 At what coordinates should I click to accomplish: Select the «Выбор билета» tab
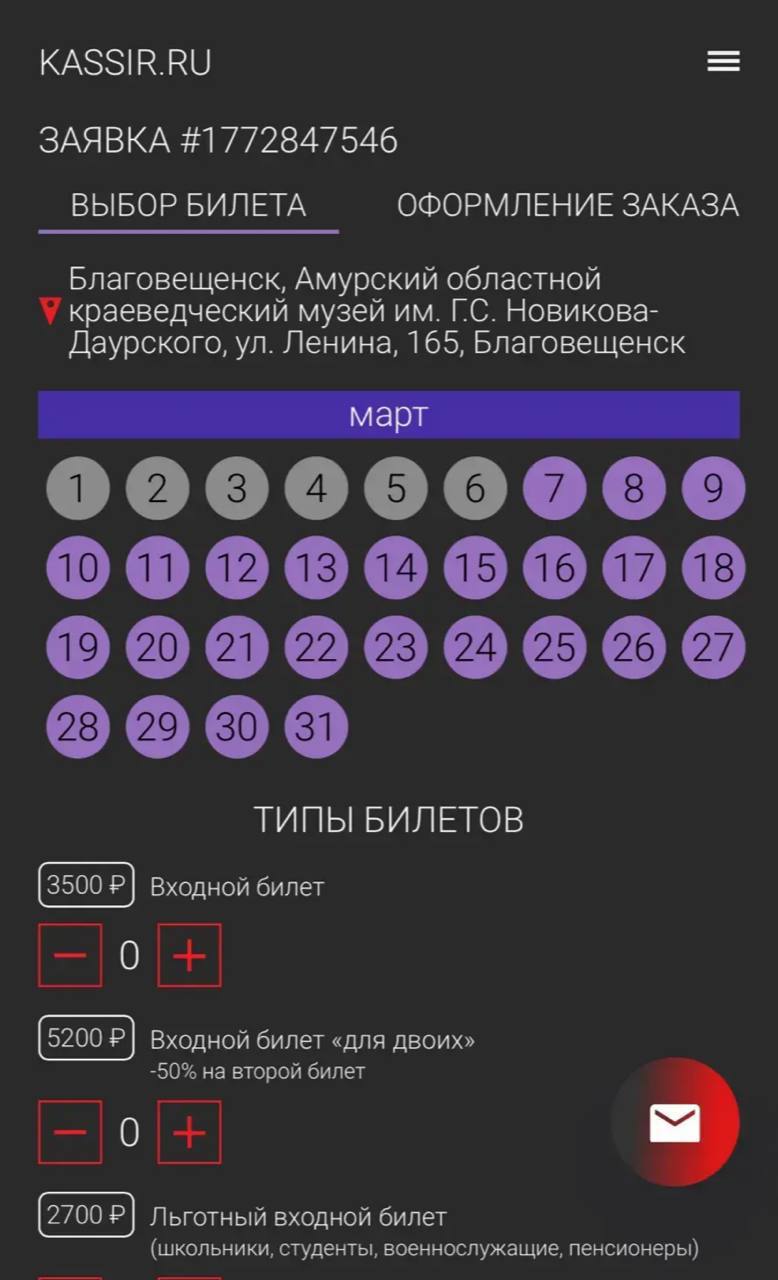(x=188, y=206)
